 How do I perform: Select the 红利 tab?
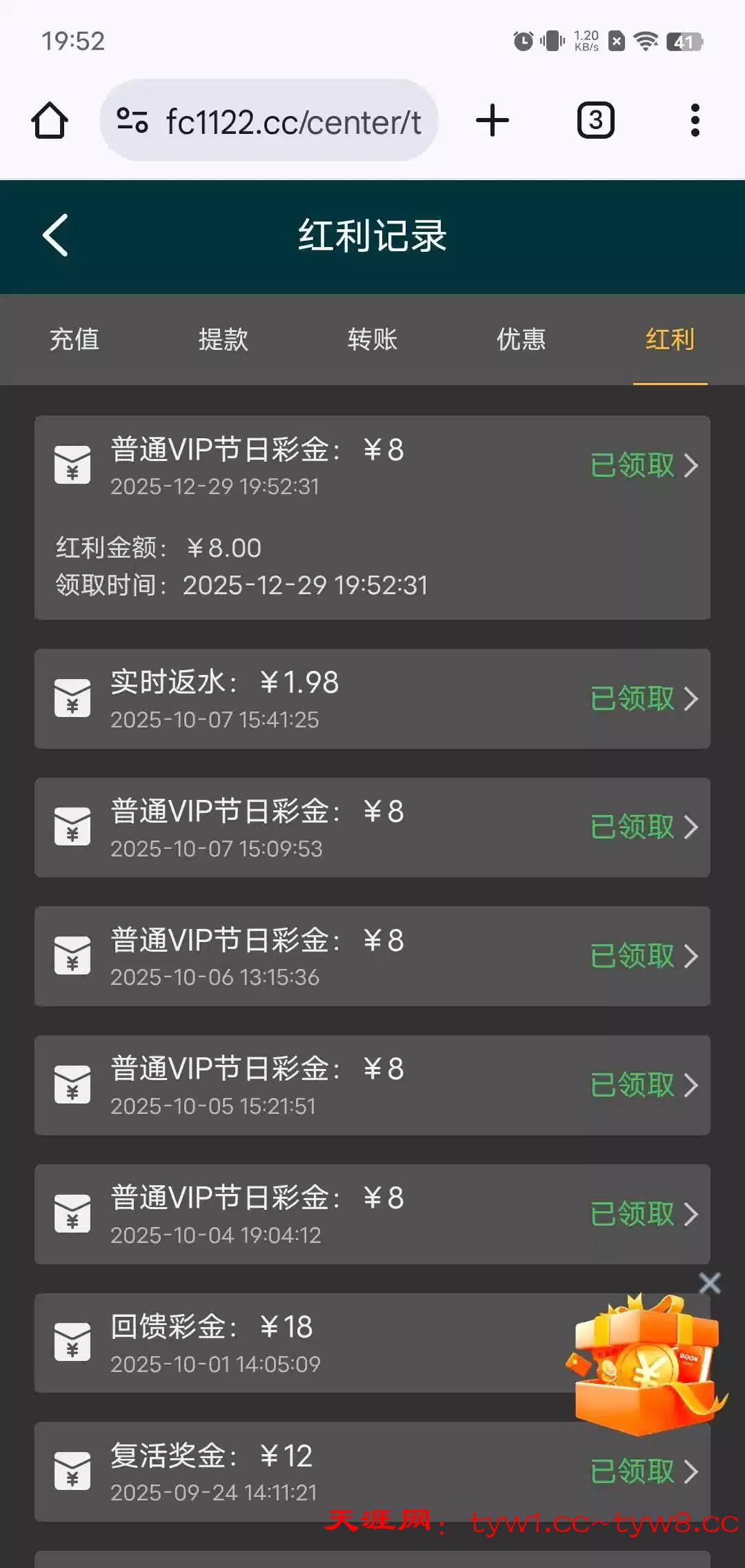(x=670, y=340)
